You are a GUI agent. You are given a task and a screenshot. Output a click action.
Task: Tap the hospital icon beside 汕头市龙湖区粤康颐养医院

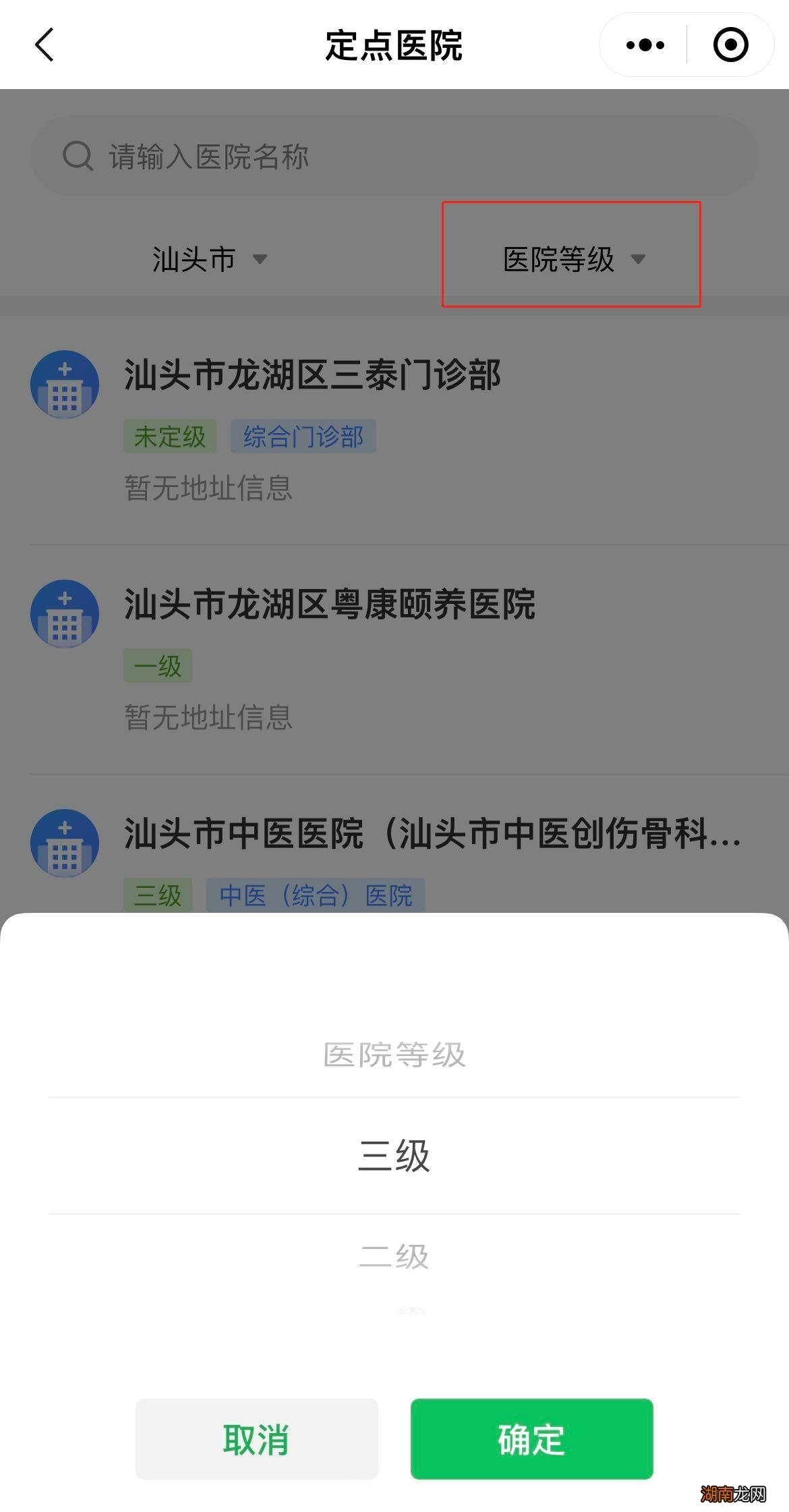pos(65,614)
